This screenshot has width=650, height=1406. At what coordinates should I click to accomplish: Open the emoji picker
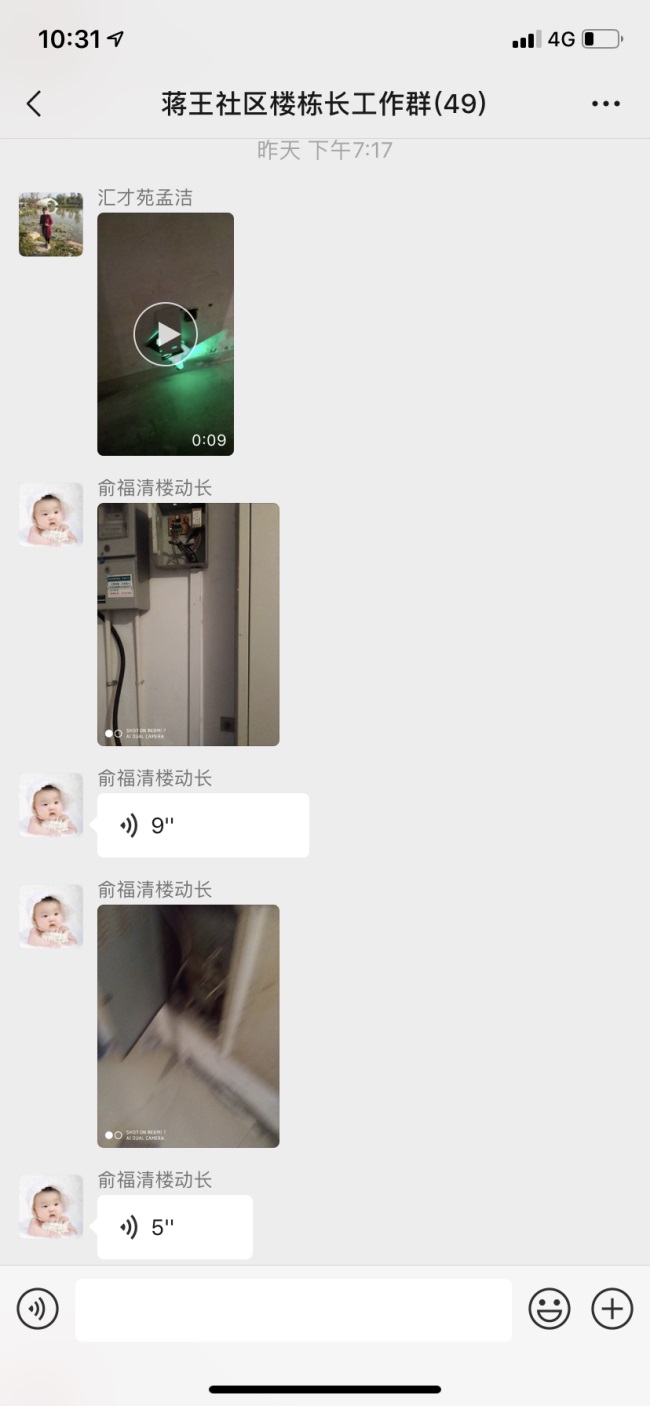pyautogui.click(x=549, y=1308)
